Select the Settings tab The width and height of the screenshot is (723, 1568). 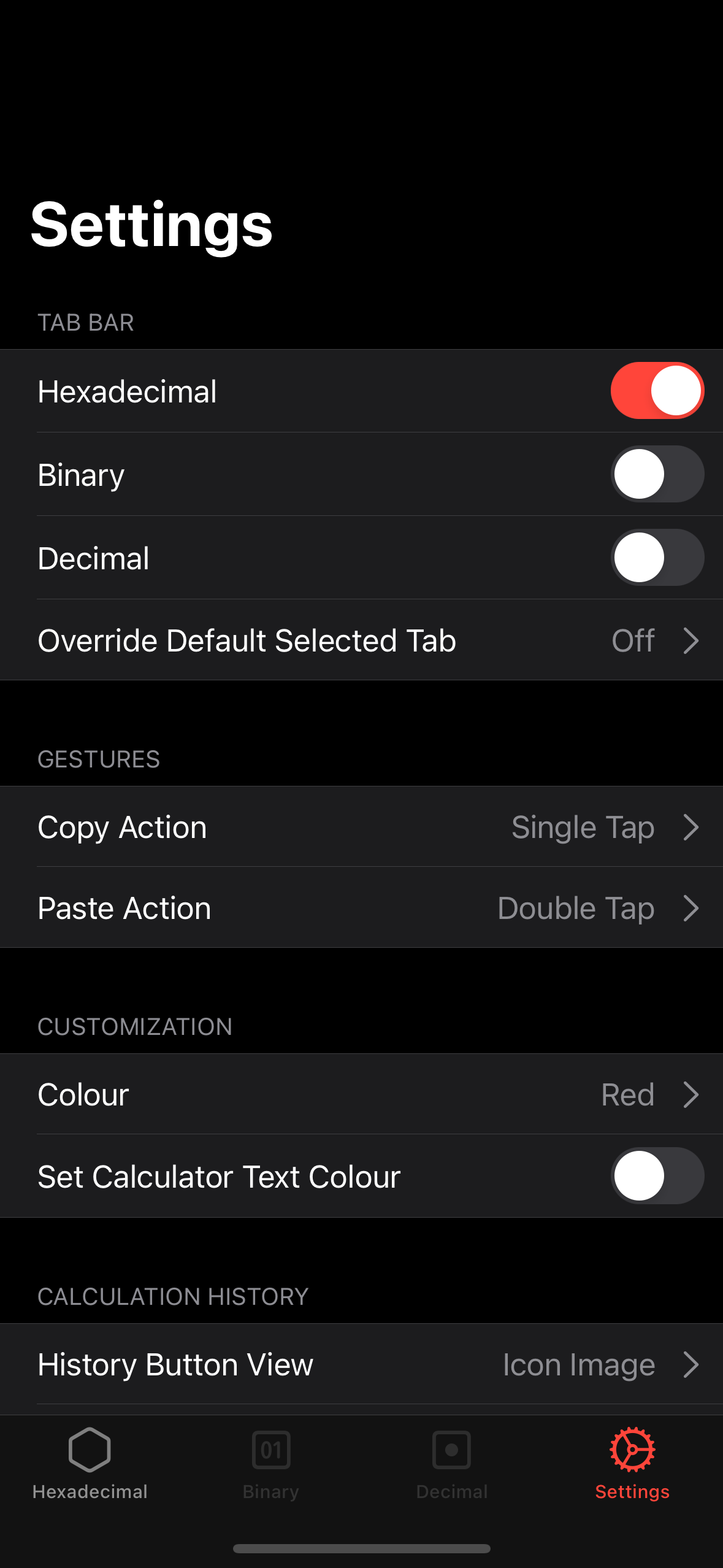(632, 1464)
